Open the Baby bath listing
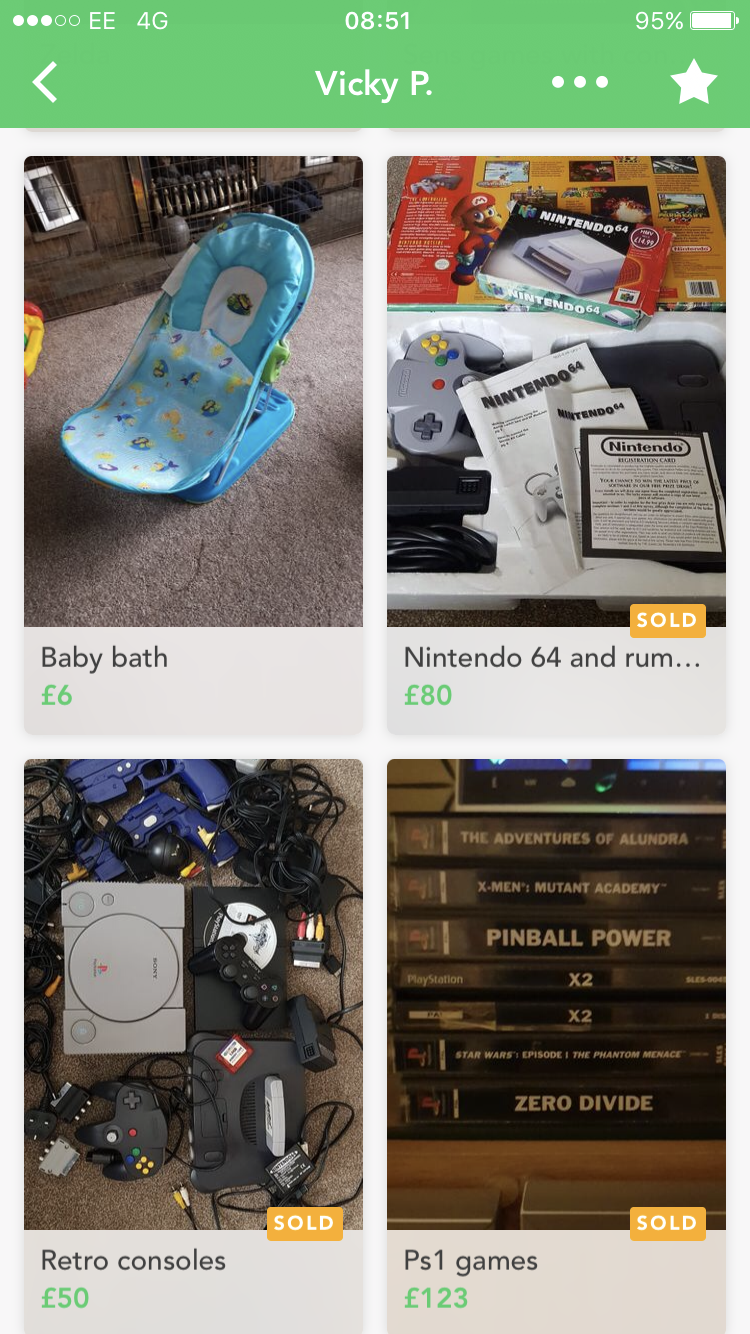This screenshot has height=1334, width=750. pos(193,445)
